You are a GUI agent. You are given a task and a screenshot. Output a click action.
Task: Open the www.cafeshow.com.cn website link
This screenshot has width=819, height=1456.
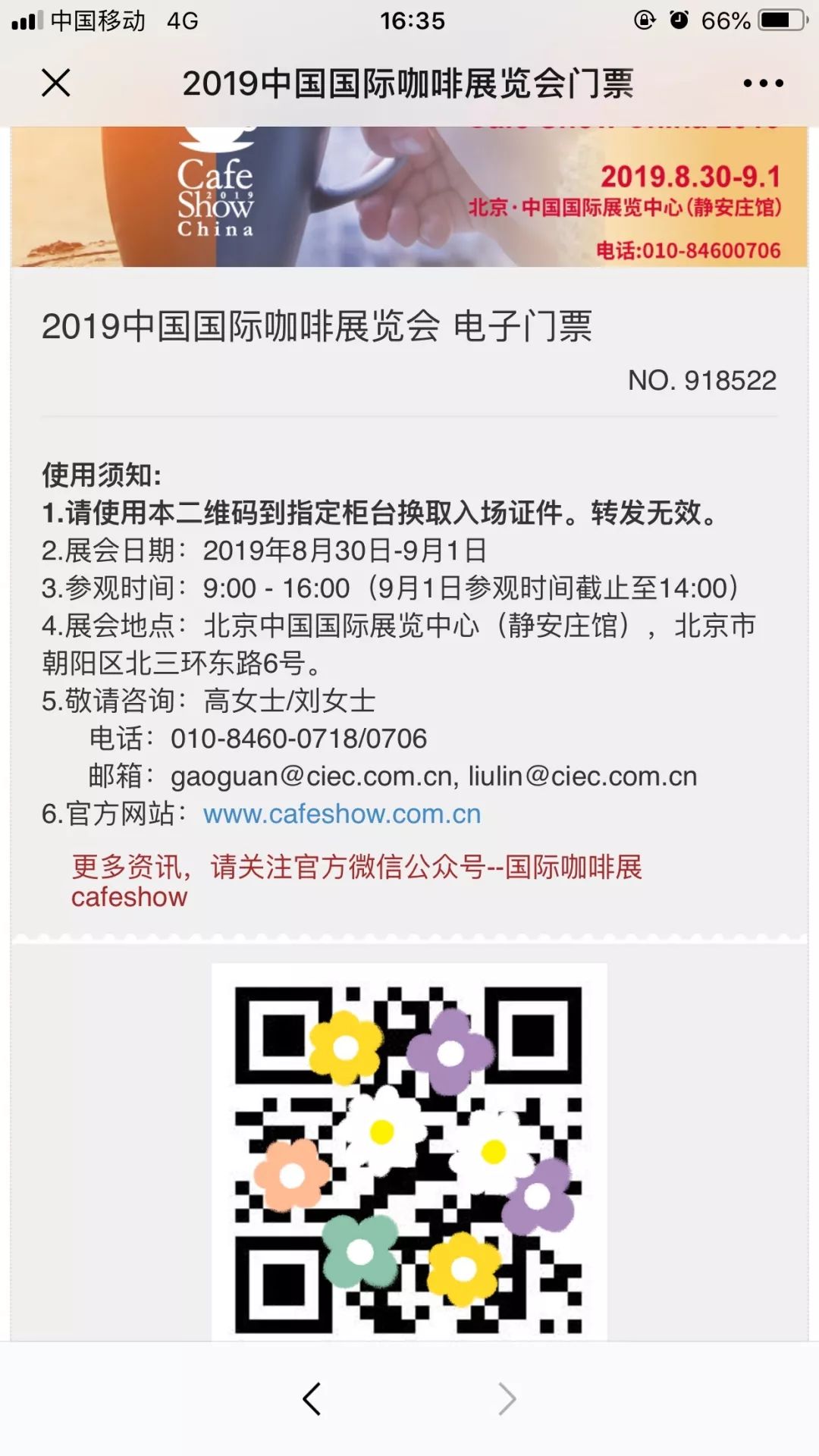tap(341, 814)
